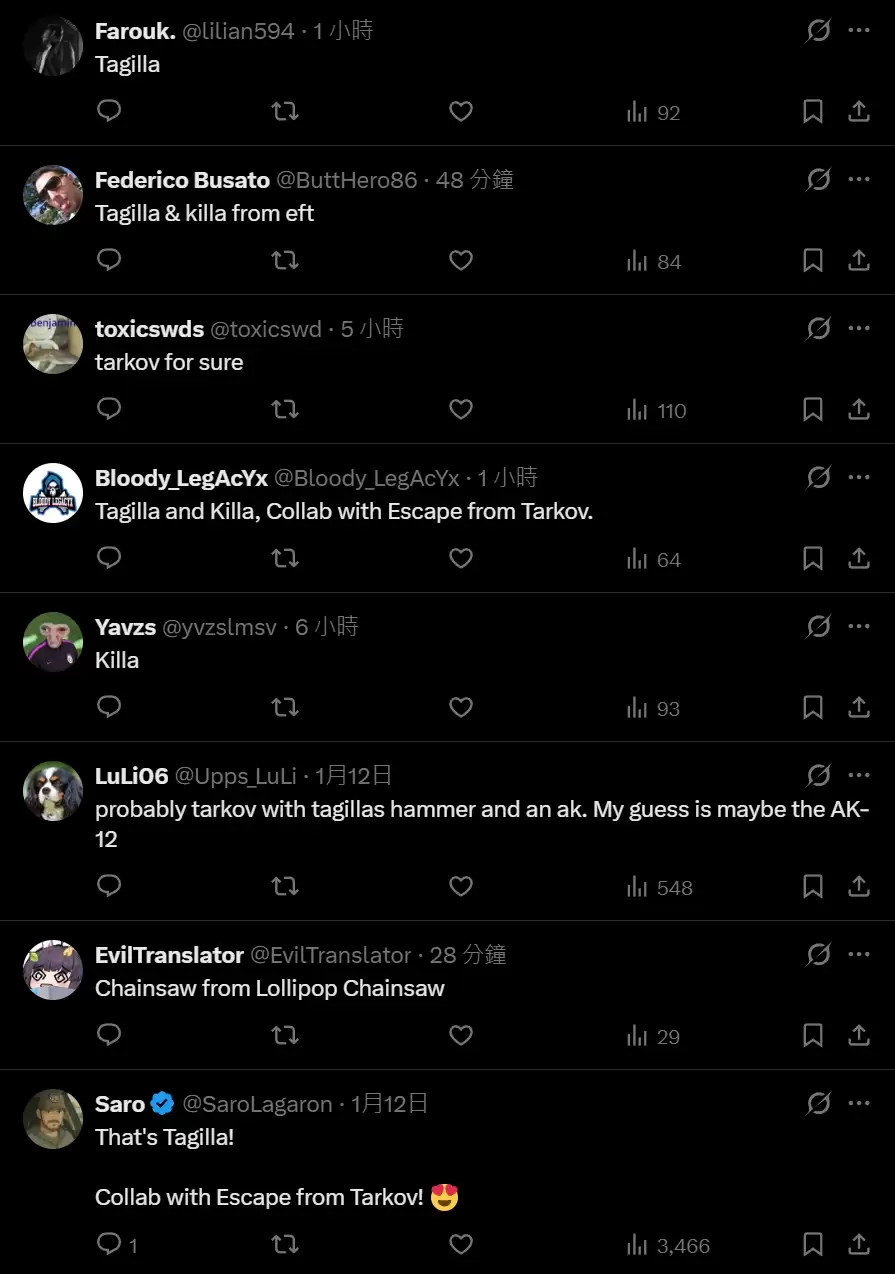Open the @EvilTranslator handle link
This screenshot has width=895, height=1274.
[330, 955]
